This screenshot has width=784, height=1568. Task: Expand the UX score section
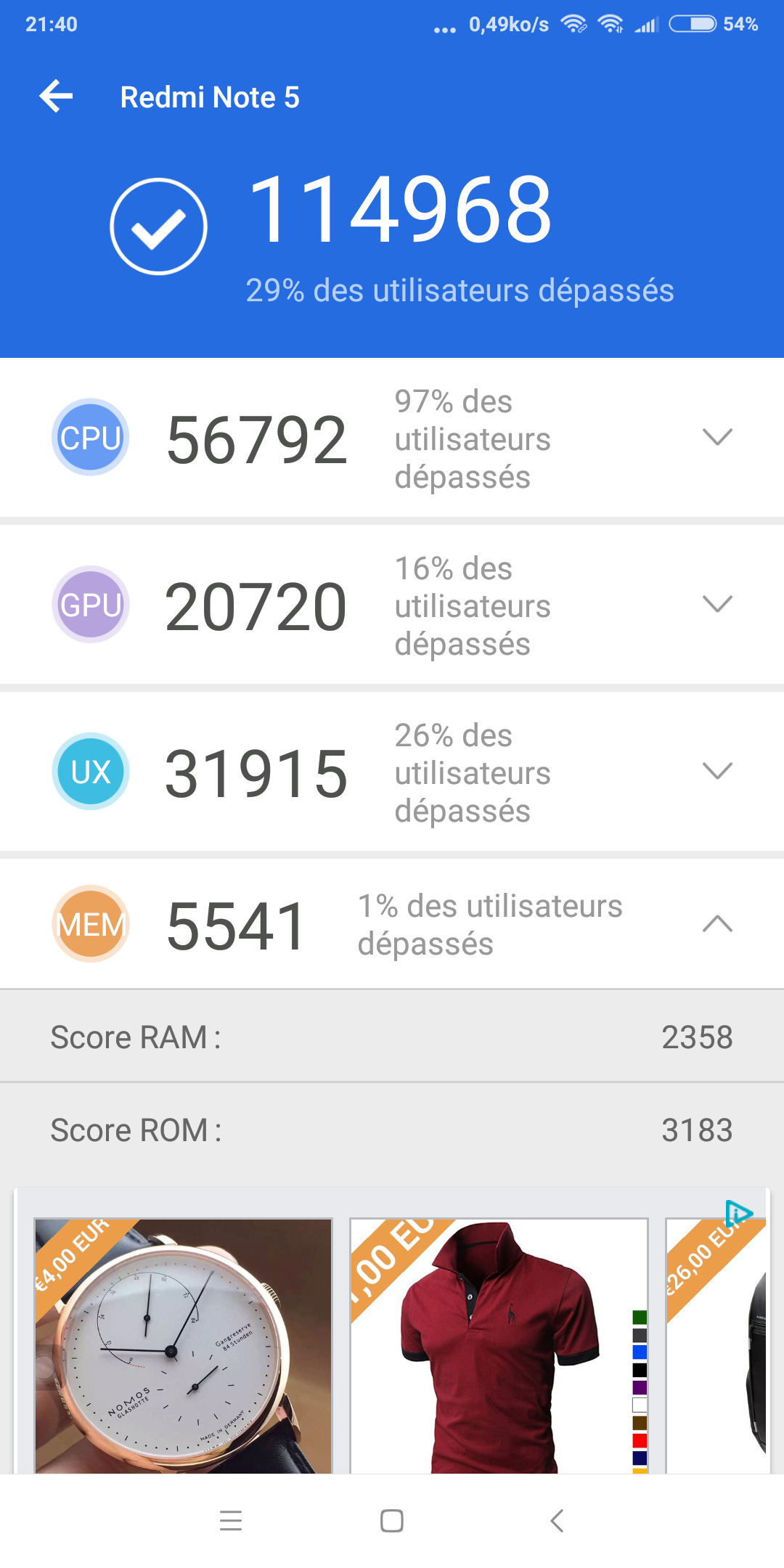tap(717, 771)
